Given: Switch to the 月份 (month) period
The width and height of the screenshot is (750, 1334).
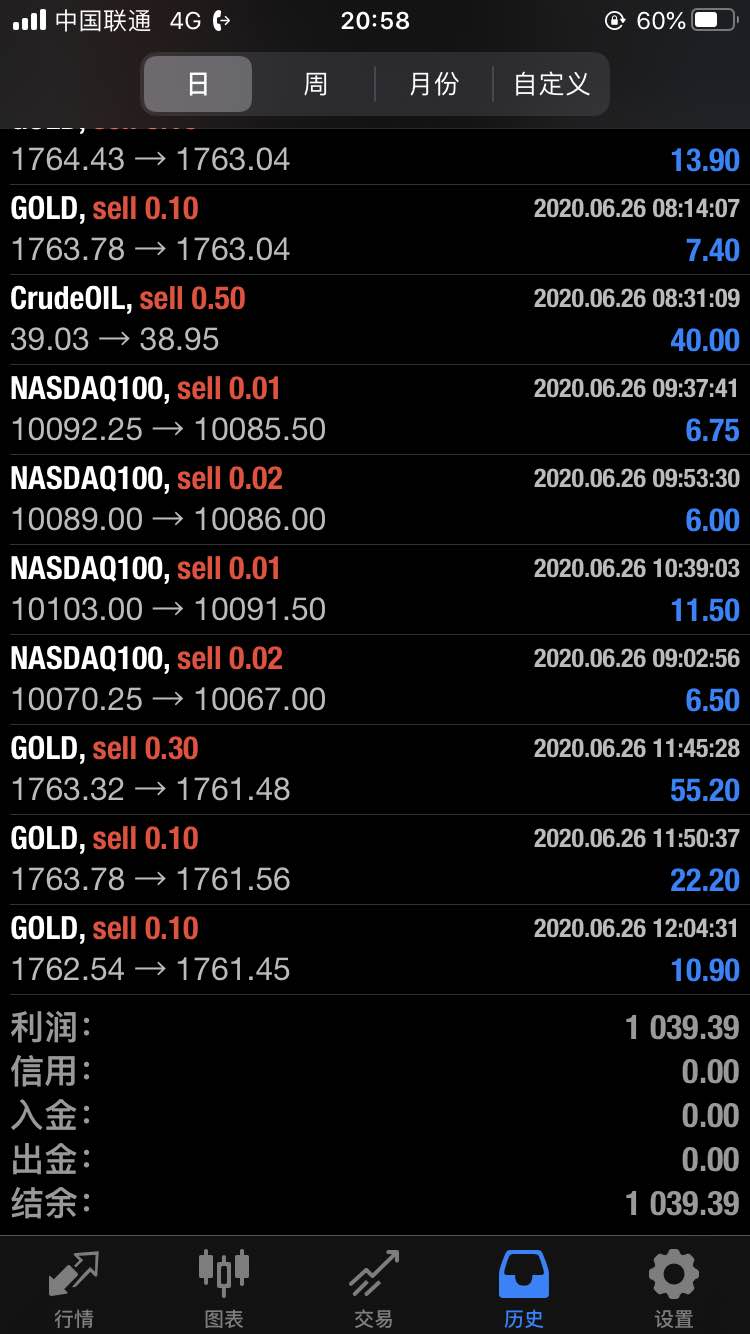Looking at the screenshot, I should [434, 84].
